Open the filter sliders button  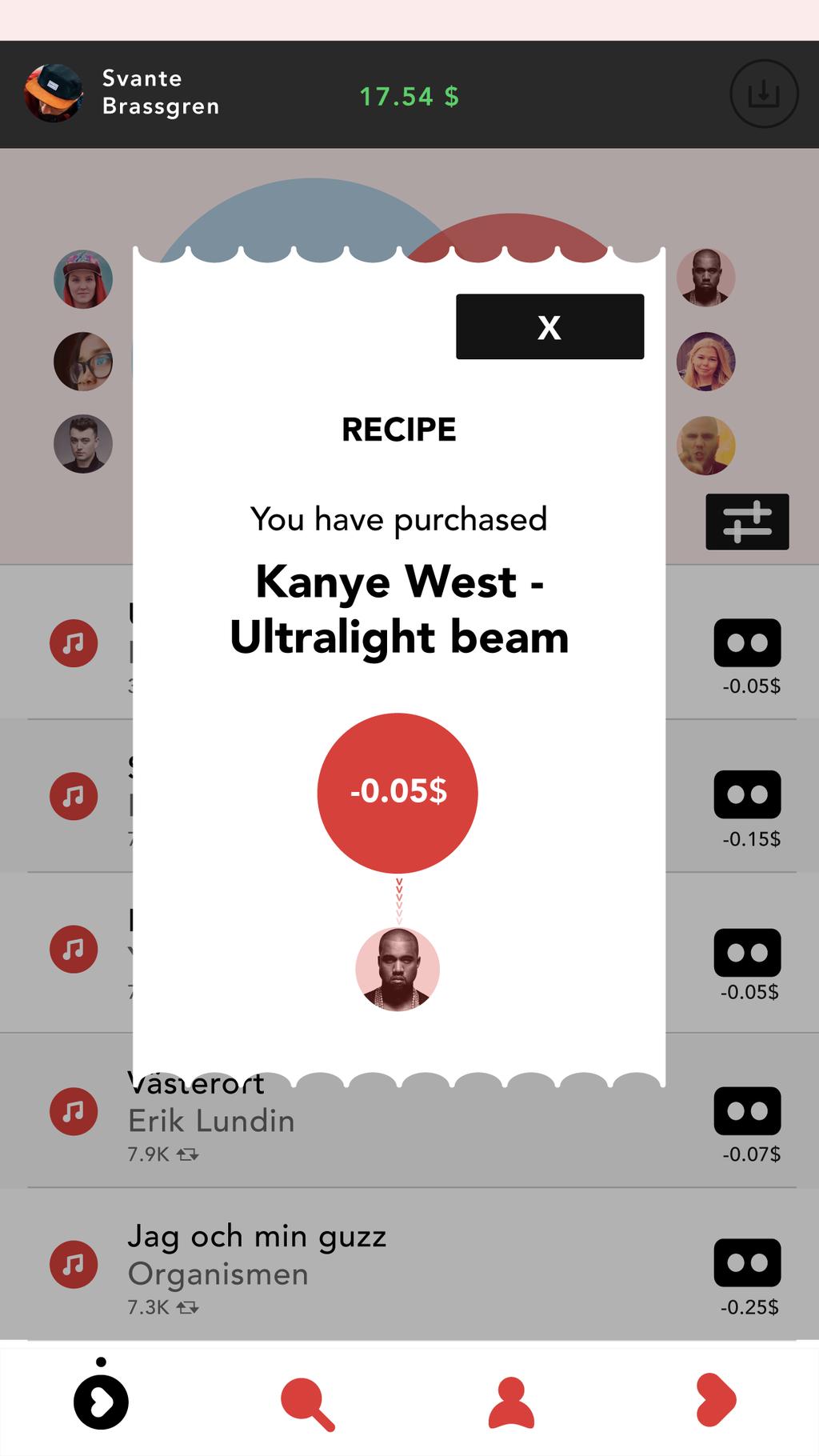[747, 522]
